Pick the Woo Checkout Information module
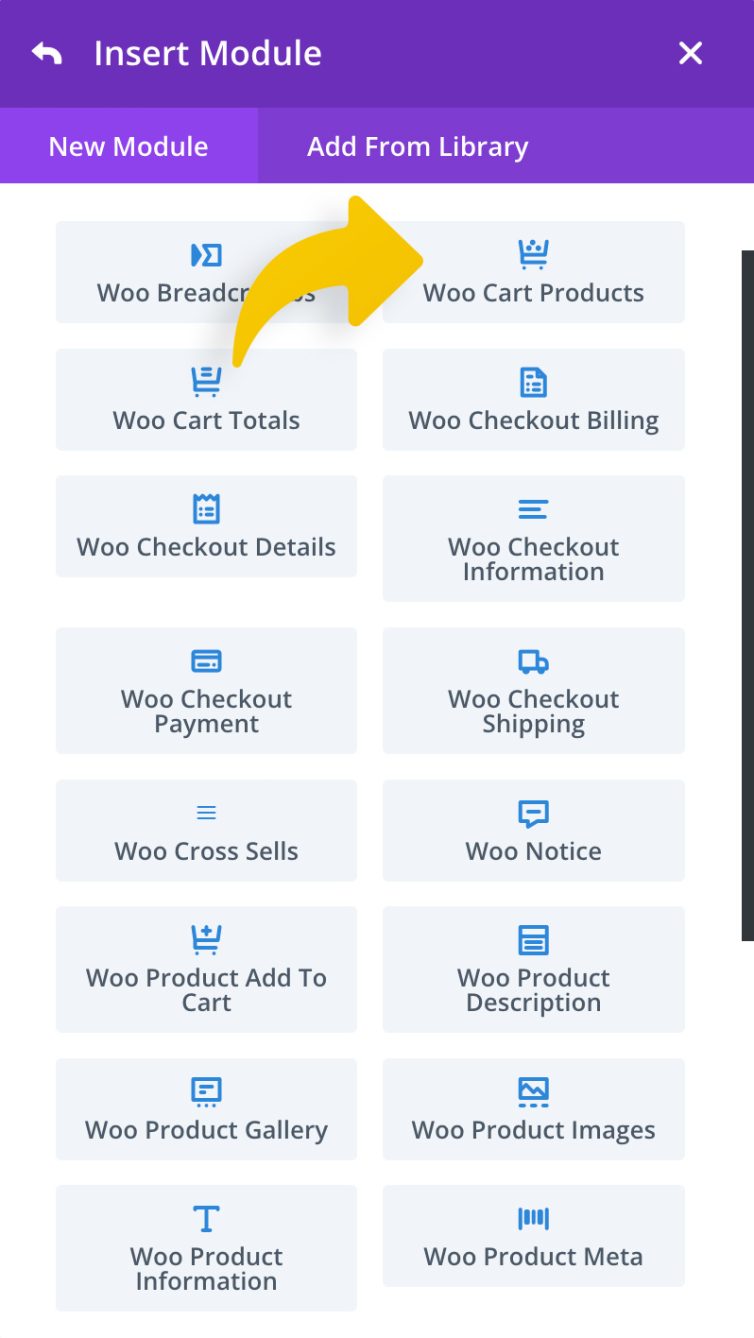754x1338 pixels. pyautogui.click(x=533, y=538)
